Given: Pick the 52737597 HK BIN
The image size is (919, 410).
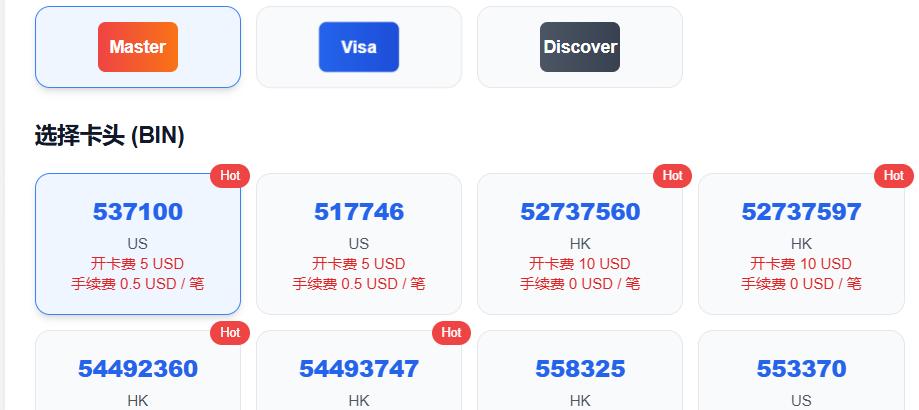Looking at the screenshot, I should [801, 244].
